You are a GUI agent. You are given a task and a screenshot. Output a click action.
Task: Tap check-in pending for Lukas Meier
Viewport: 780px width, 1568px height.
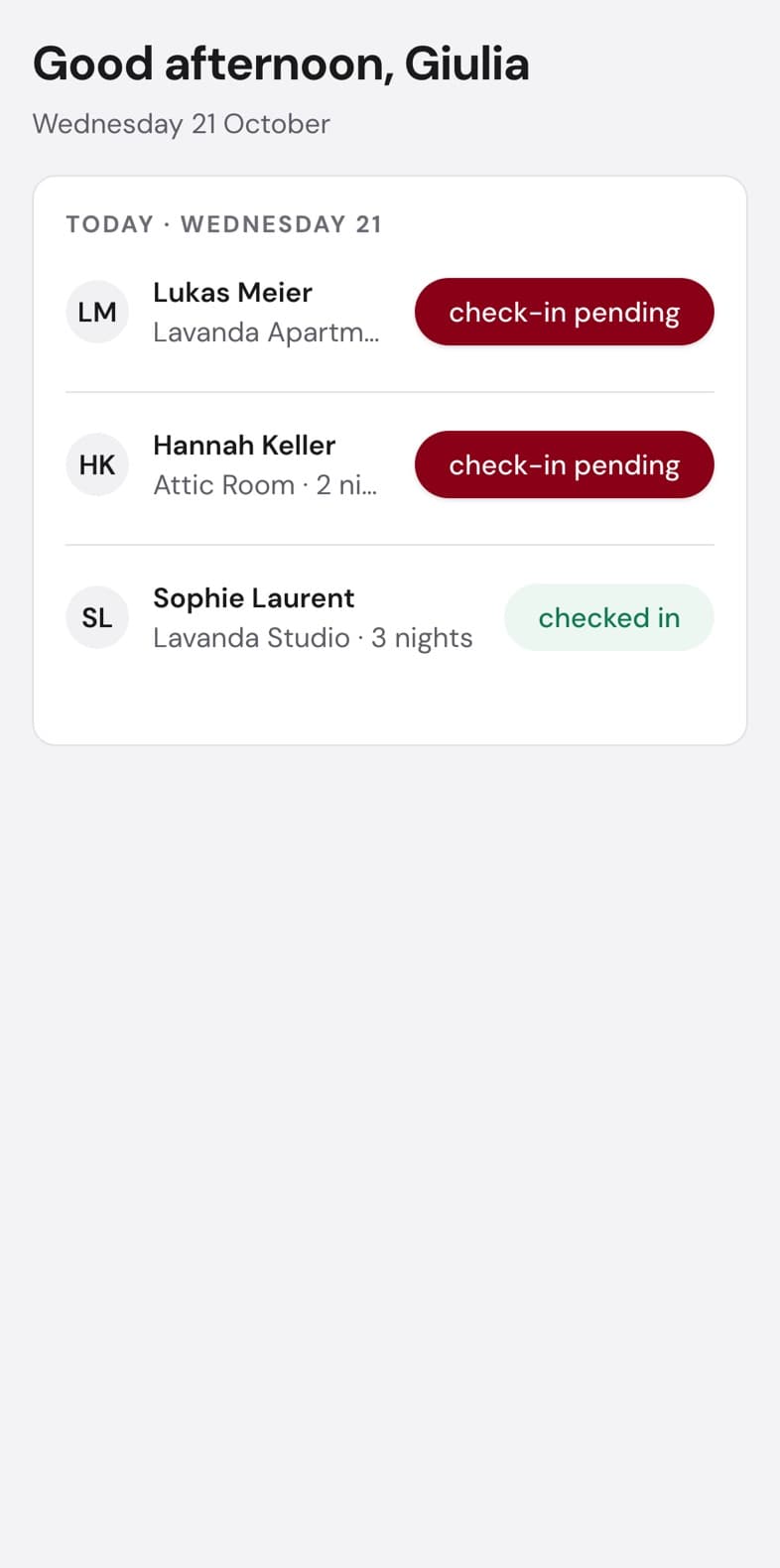(x=564, y=312)
